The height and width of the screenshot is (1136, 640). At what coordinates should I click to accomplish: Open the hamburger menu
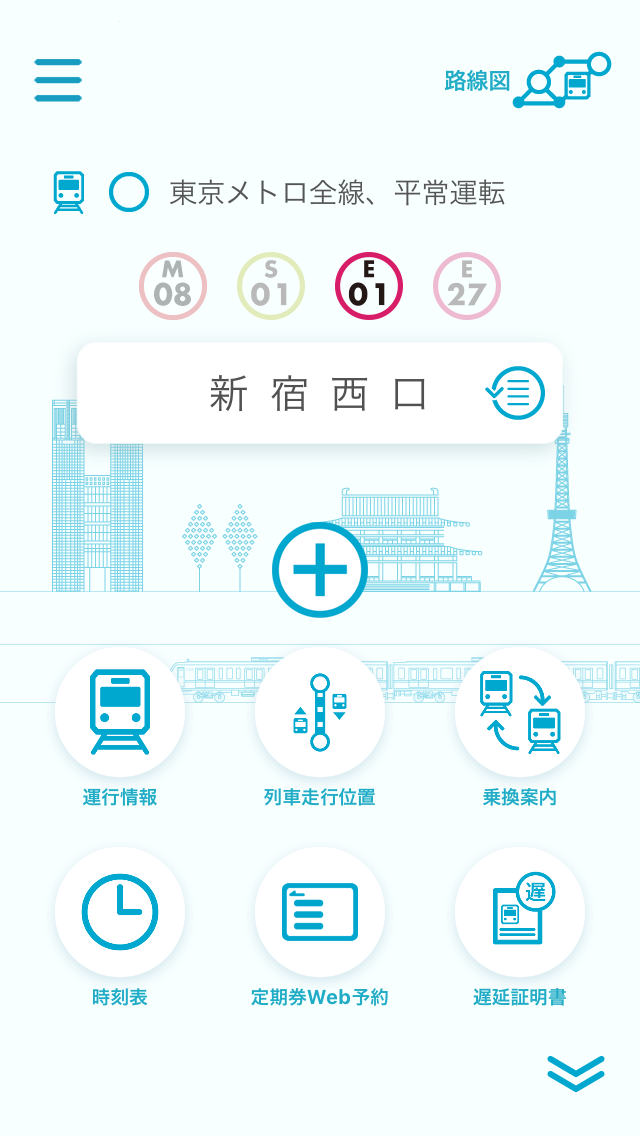click(x=58, y=80)
